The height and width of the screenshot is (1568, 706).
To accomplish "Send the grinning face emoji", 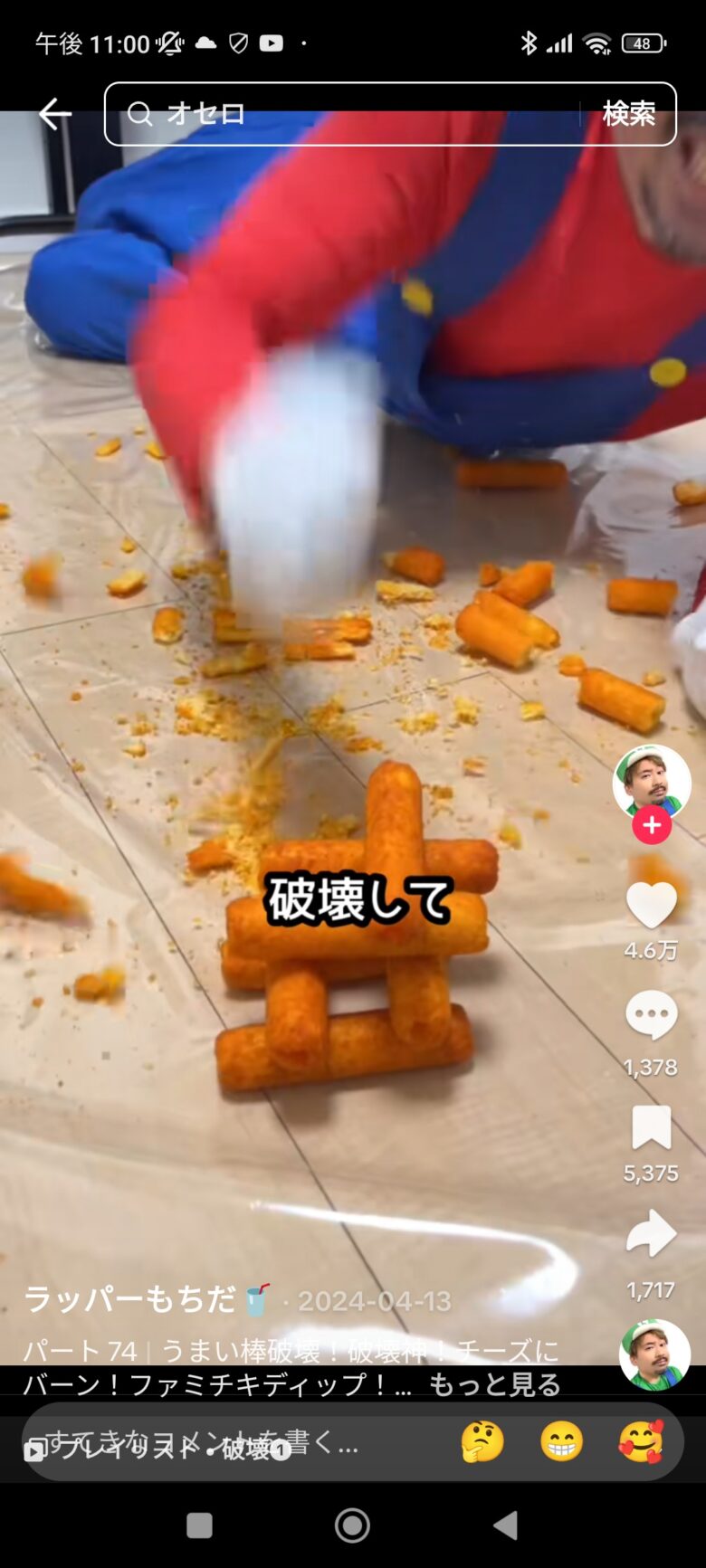I will (561, 1441).
